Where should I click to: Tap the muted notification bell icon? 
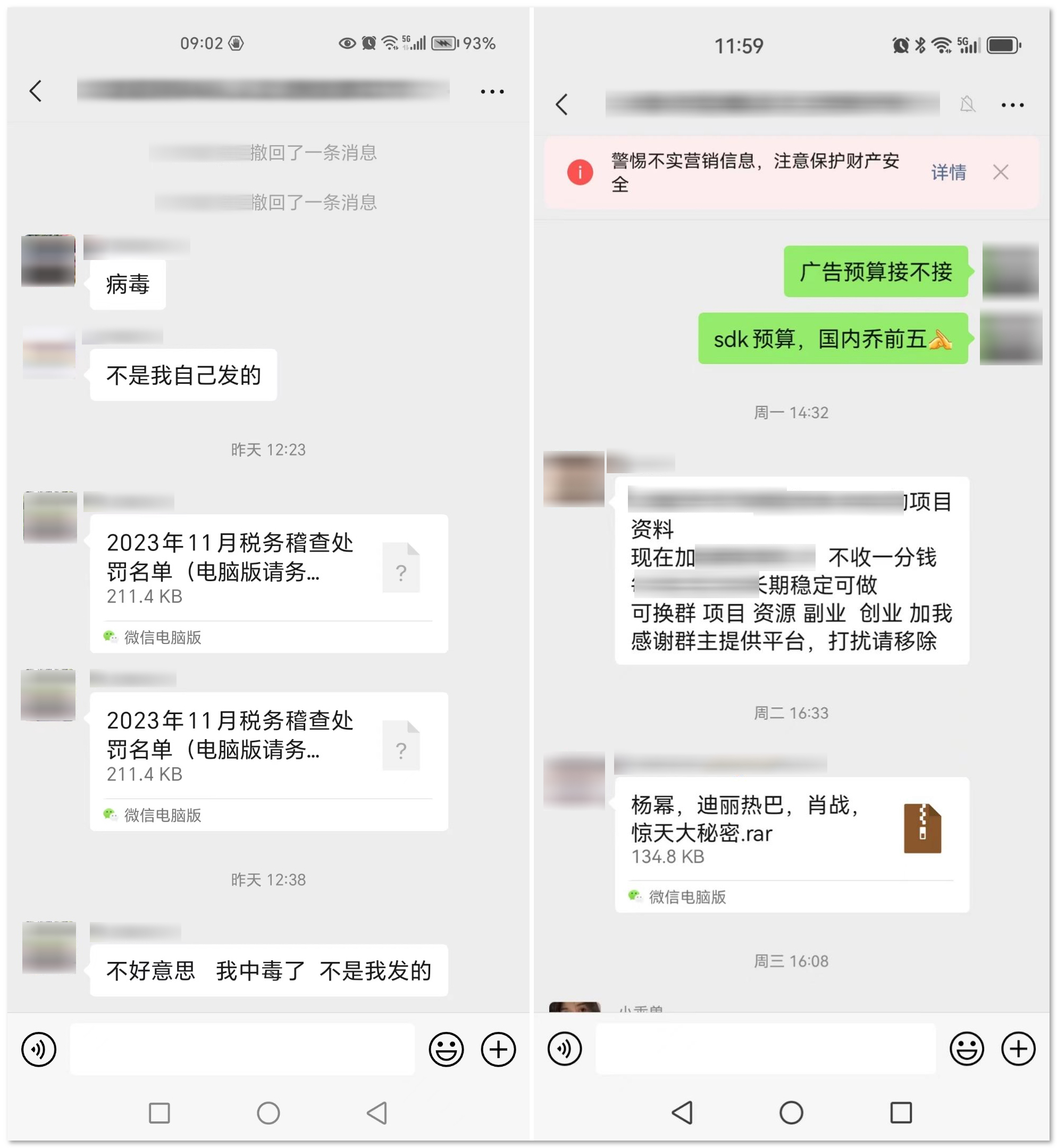click(x=967, y=105)
